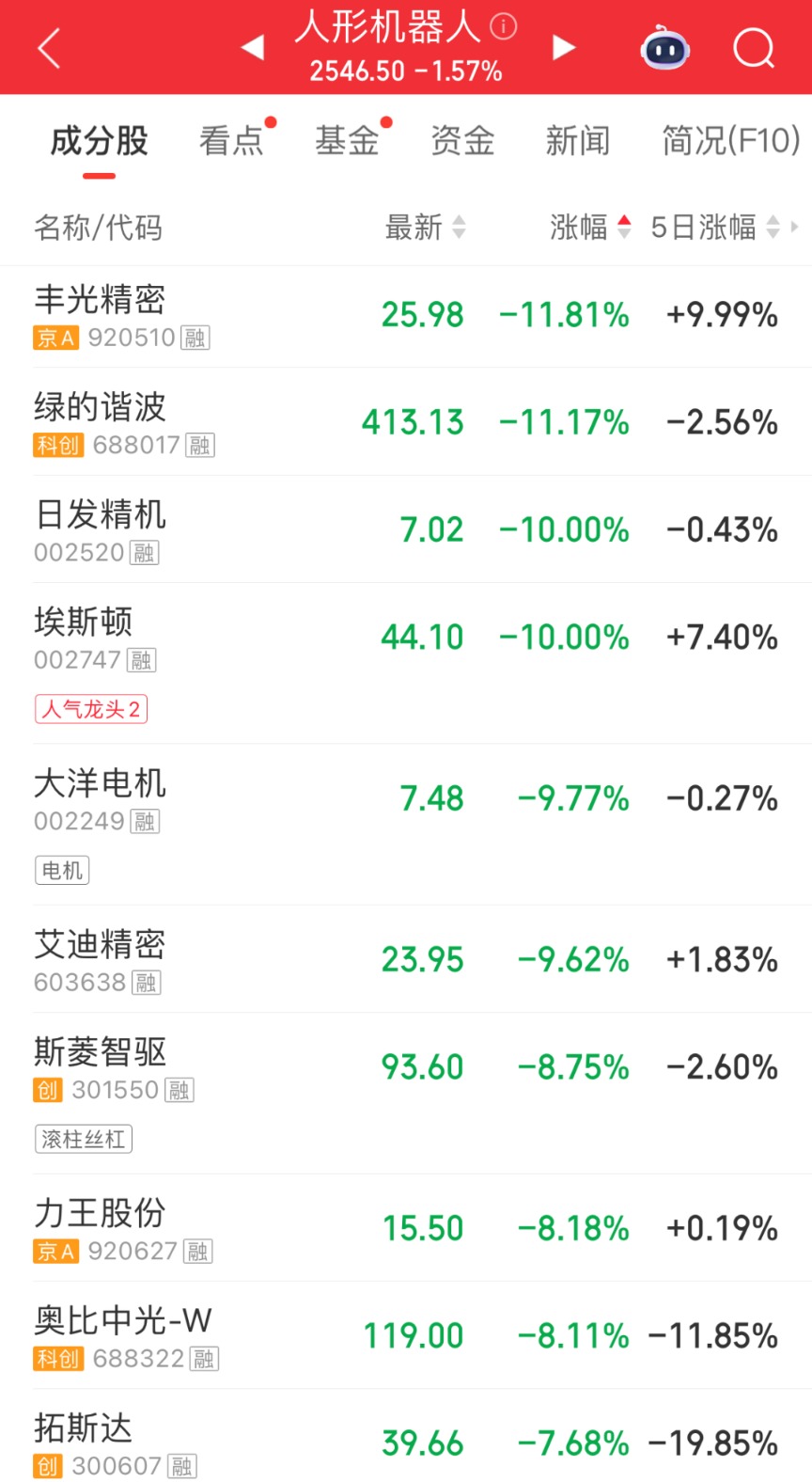The image size is (812, 1482).
Task: Open the stock 丰光精密
Action: point(406,316)
